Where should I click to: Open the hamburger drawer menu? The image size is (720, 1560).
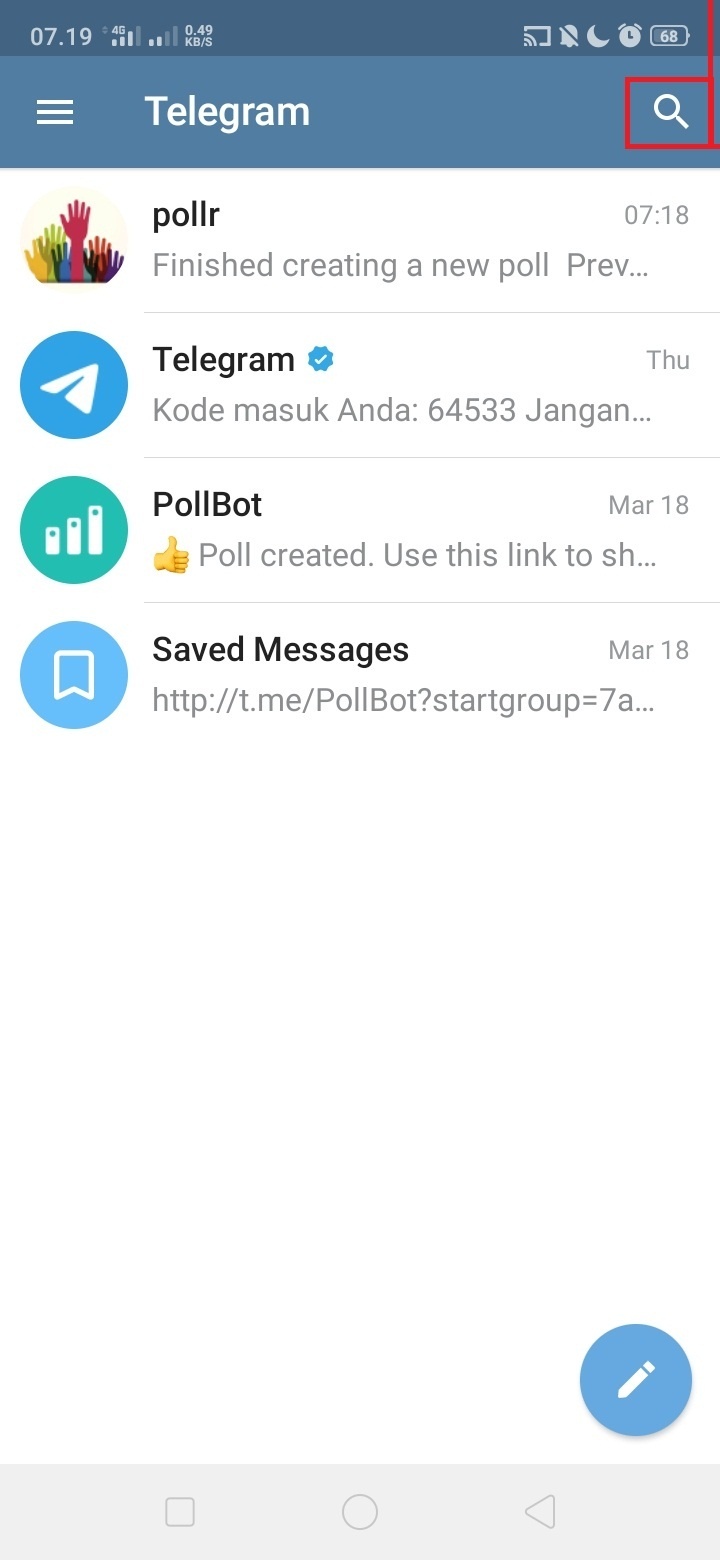point(55,112)
